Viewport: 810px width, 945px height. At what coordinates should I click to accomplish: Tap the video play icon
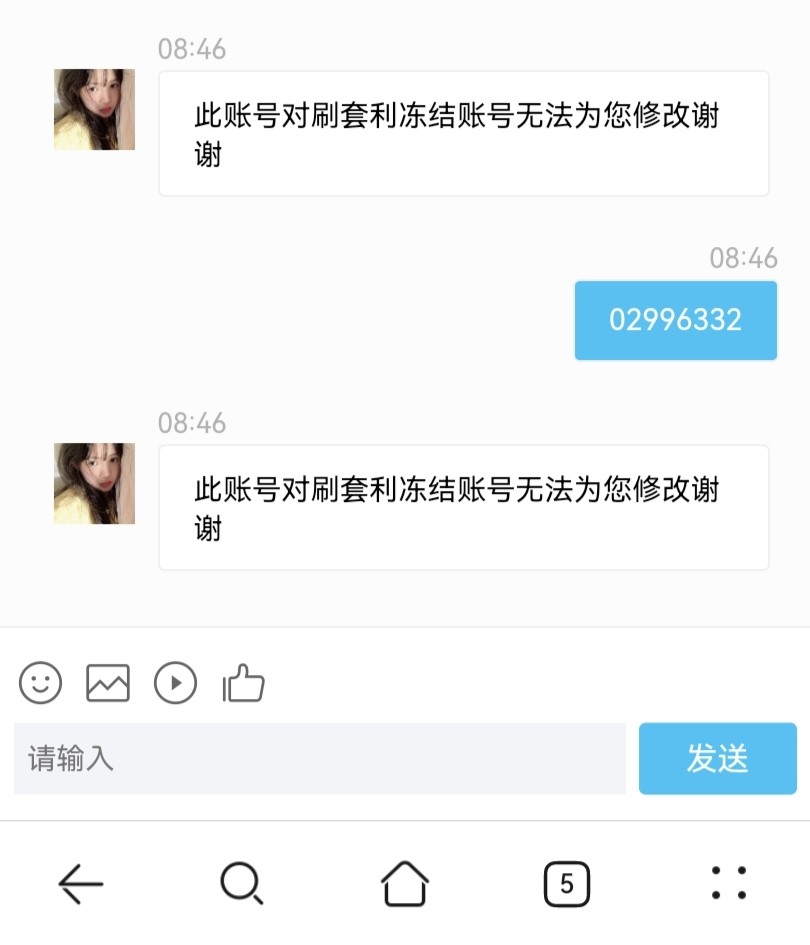pos(175,683)
